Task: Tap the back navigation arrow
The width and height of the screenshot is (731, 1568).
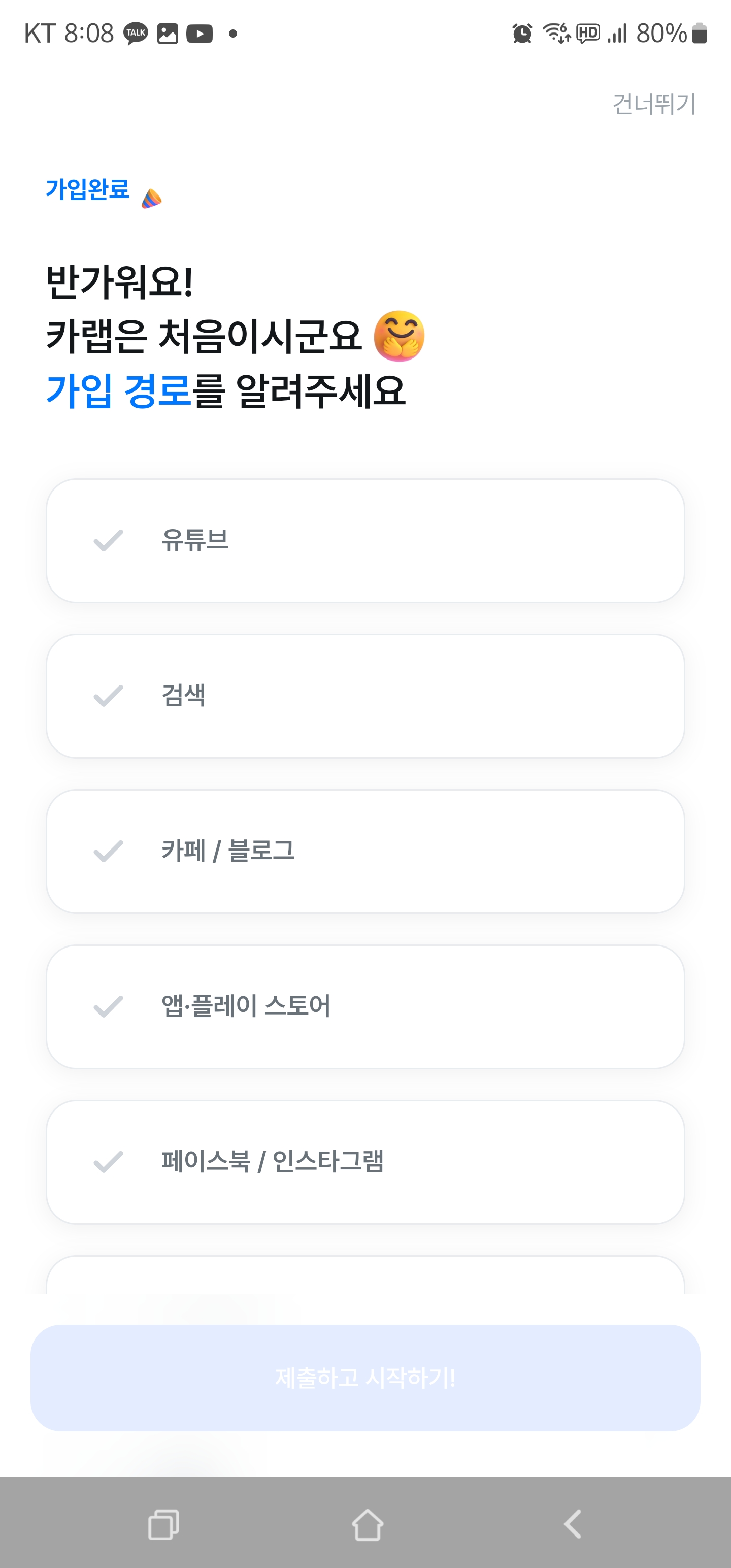Action: click(x=571, y=1525)
